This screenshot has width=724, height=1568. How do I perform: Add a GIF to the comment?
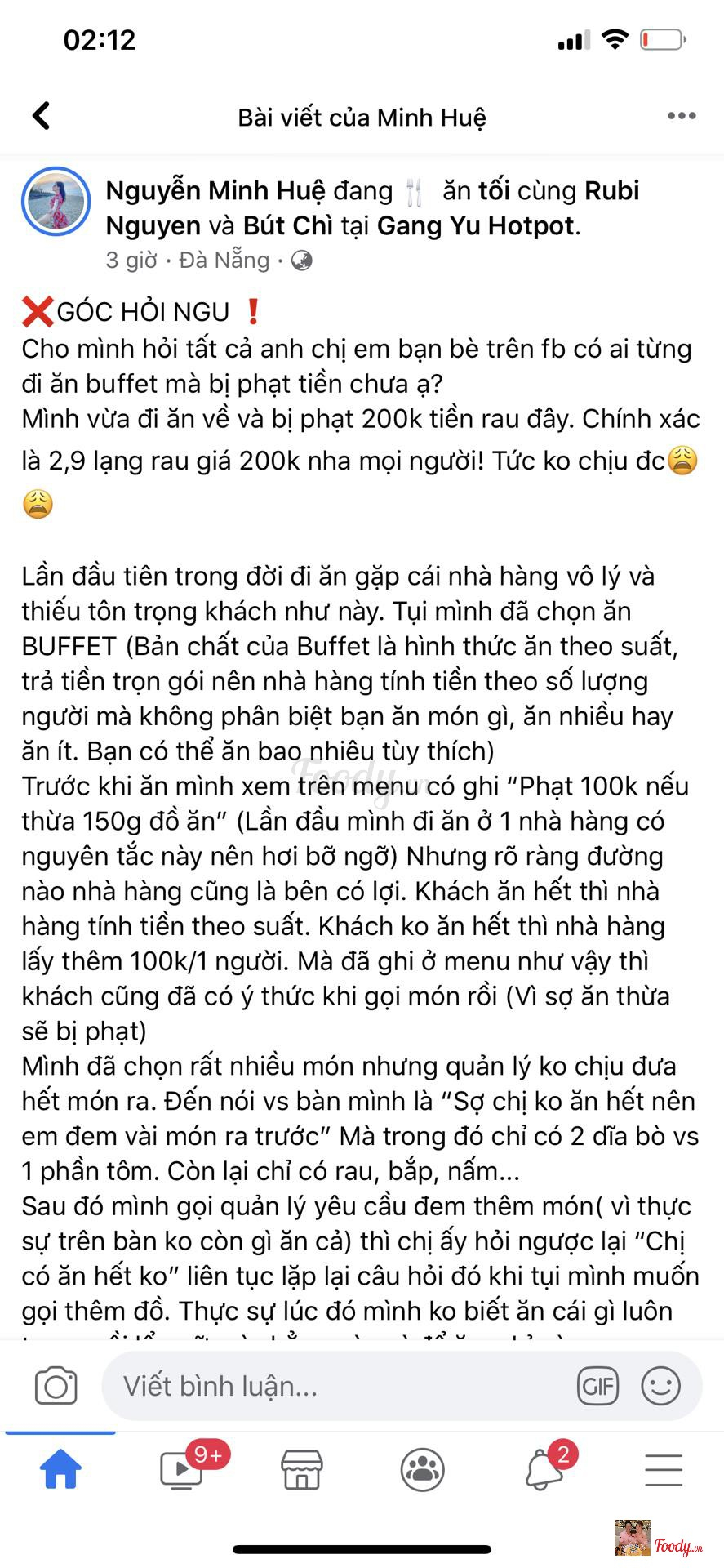[597, 1386]
